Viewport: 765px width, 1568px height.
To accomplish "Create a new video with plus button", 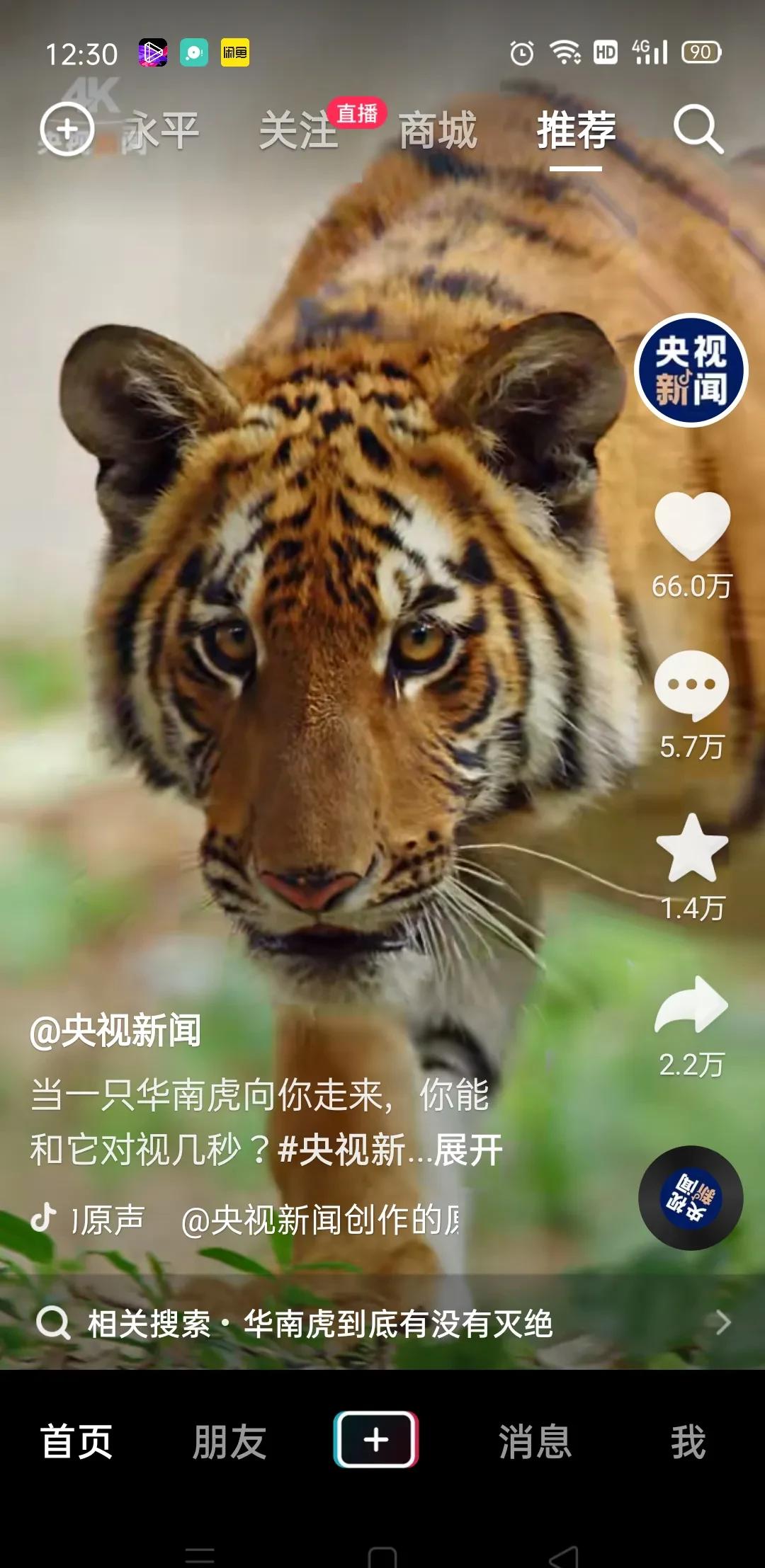I will tap(376, 1439).
